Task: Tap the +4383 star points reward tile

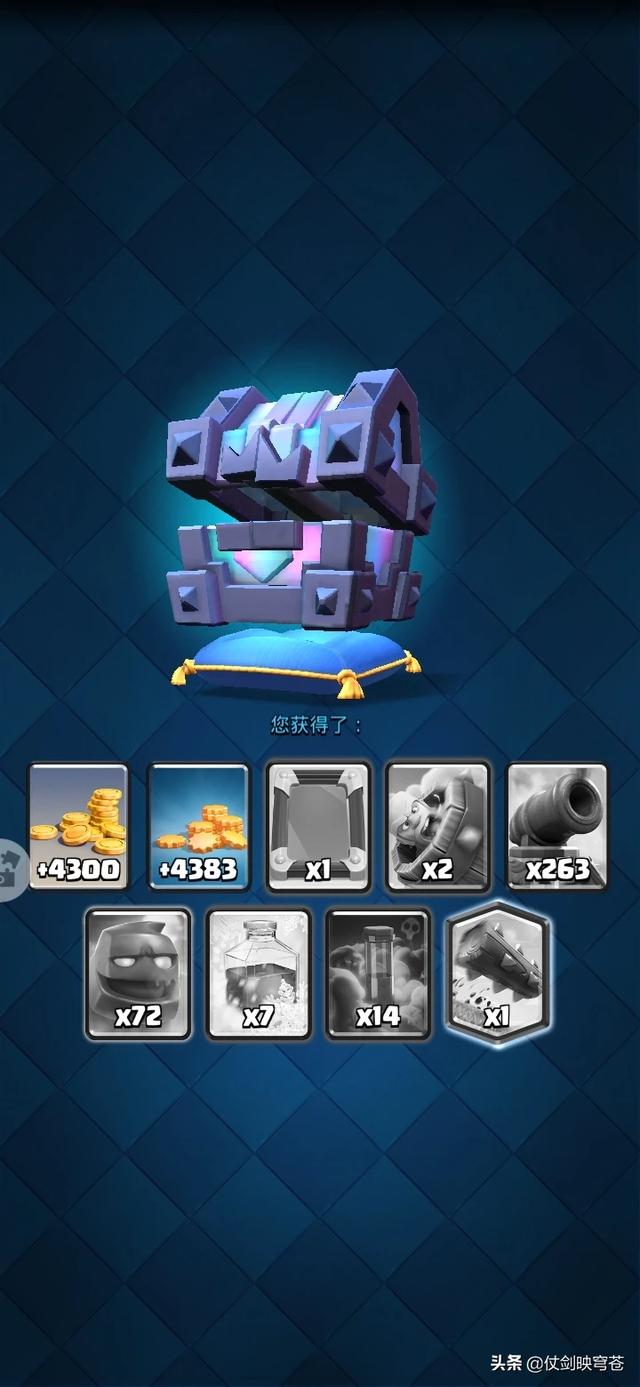Action: tap(198, 826)
